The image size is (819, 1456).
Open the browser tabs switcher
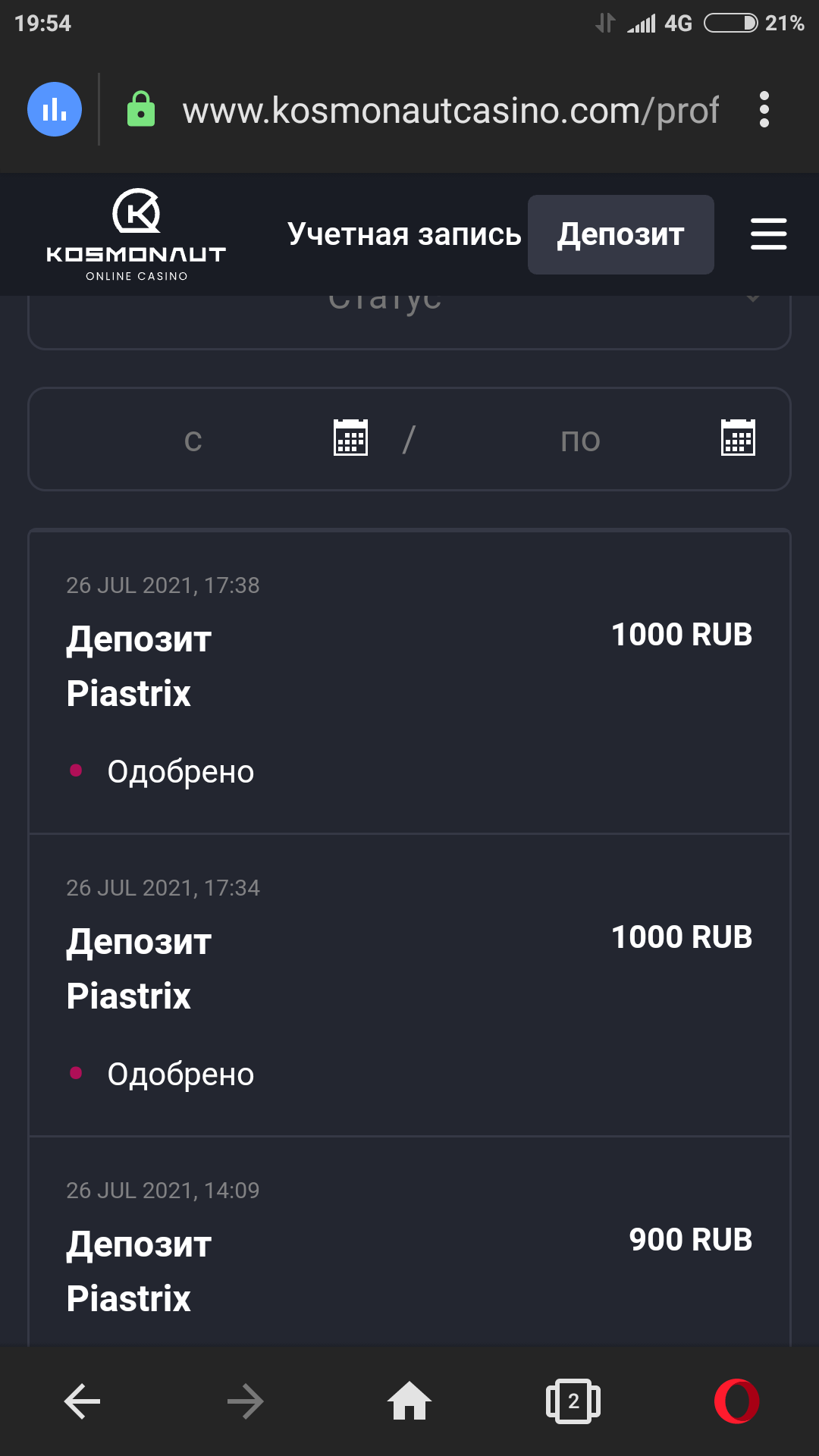tap(573, 1401)
